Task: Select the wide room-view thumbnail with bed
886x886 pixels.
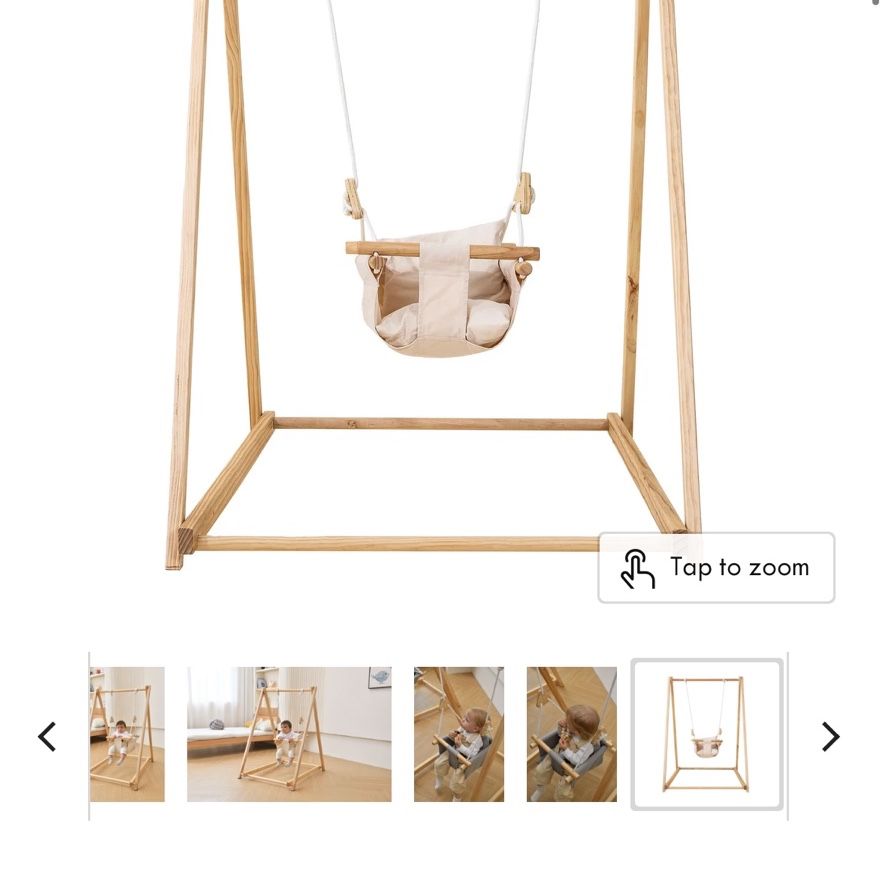Action: 289,734
